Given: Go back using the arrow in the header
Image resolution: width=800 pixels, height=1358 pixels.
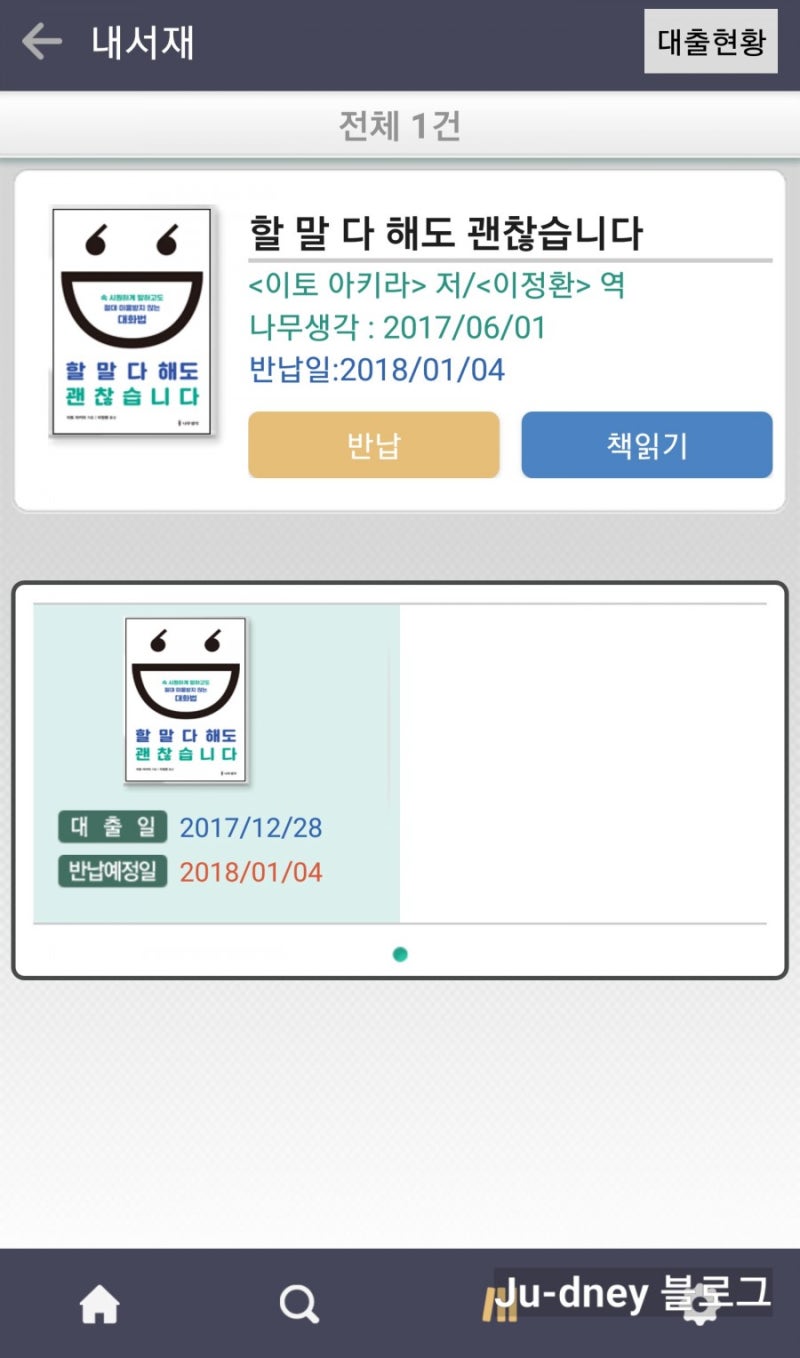Looking at the screenshot, I should 42,42.
